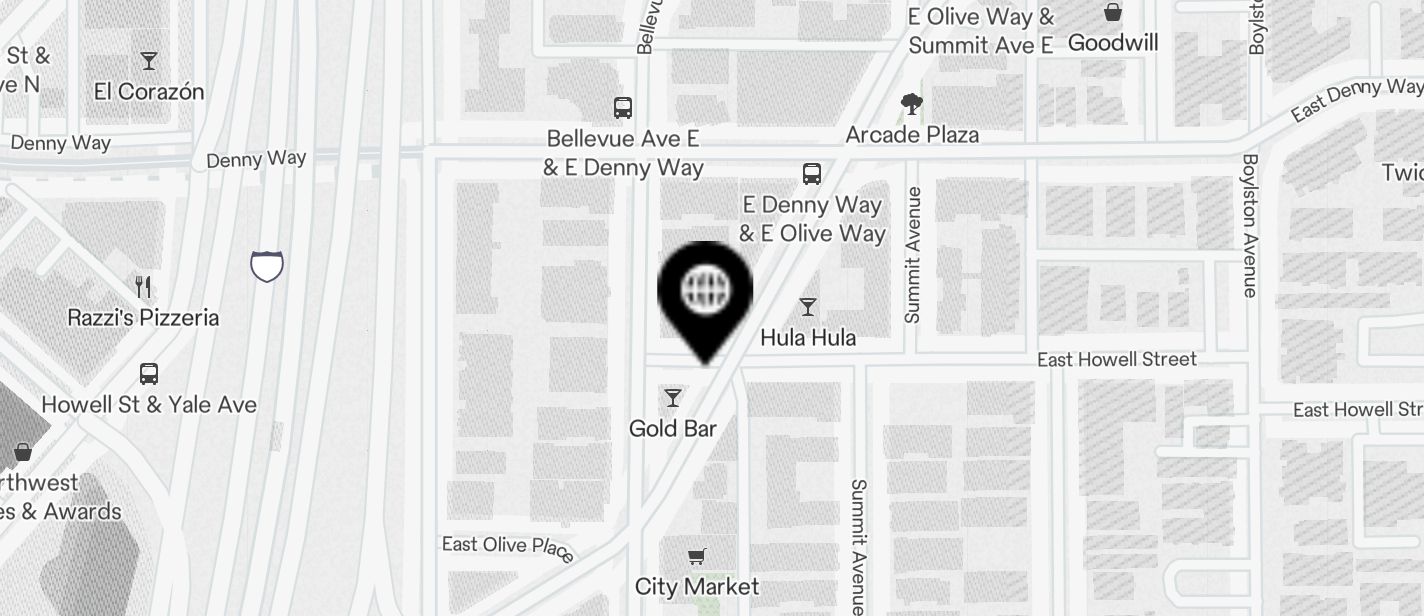Open the Howell St & Yale Ave stop
This screenshot has width=1424, height=616.
(149, 374)
